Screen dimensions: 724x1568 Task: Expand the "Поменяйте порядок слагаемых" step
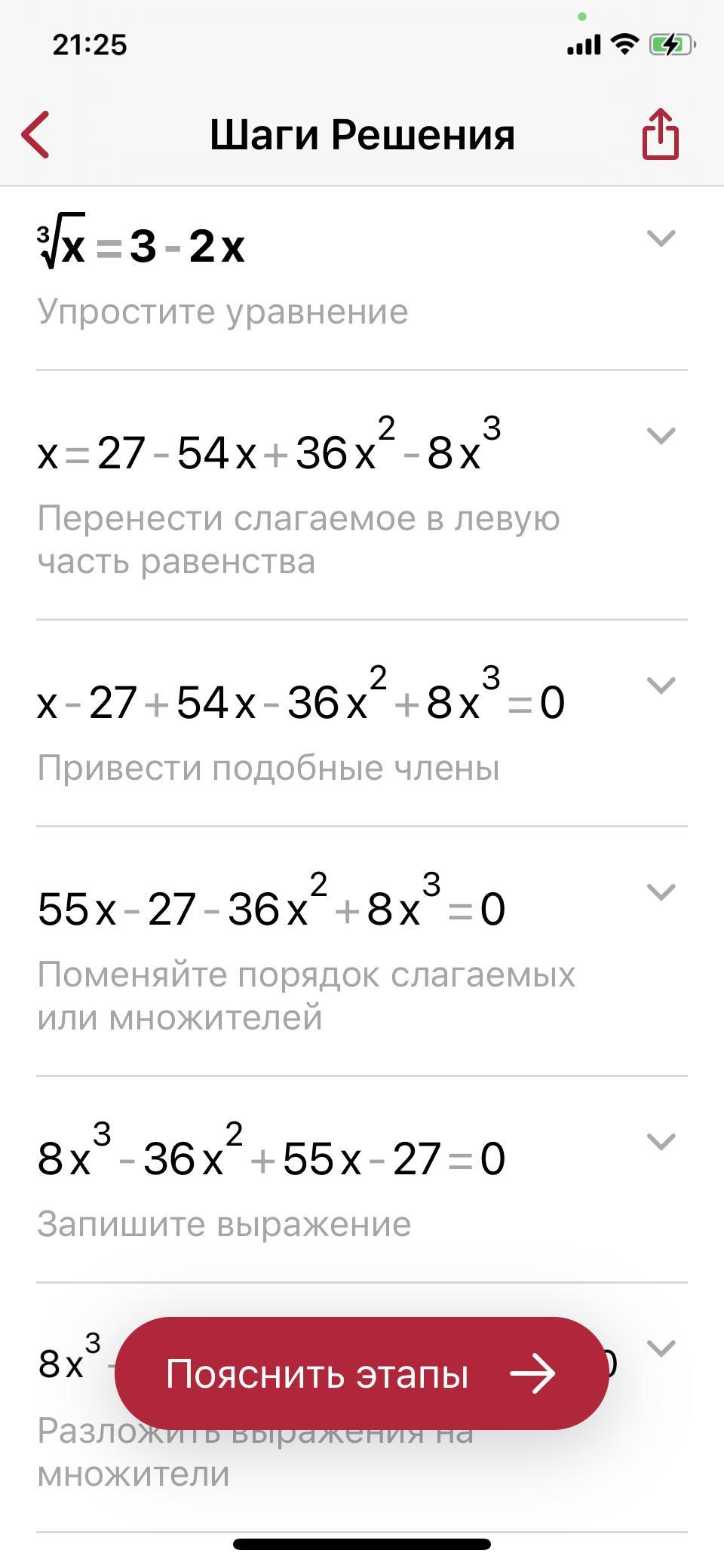point(661,892)
